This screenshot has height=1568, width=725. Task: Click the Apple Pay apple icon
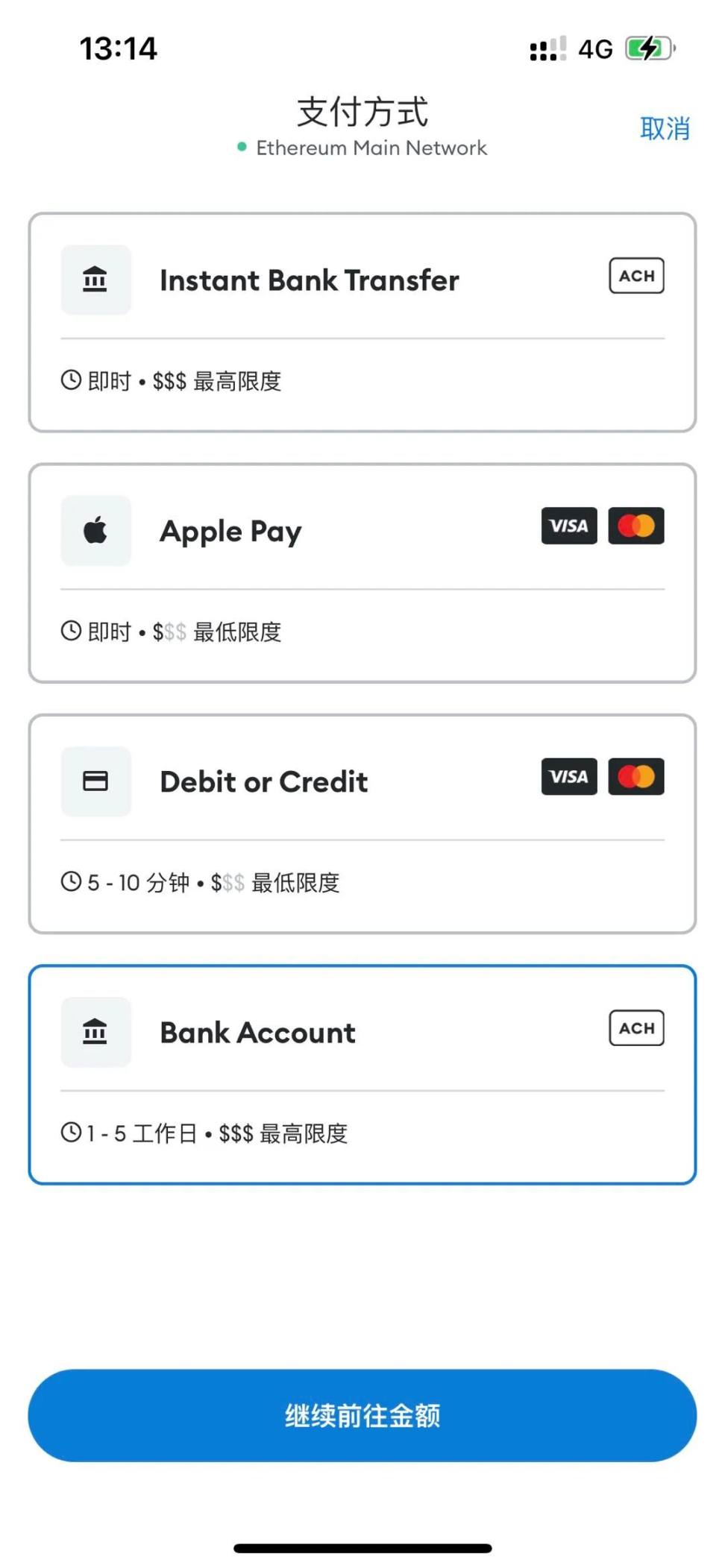click(x=95, y=529)
